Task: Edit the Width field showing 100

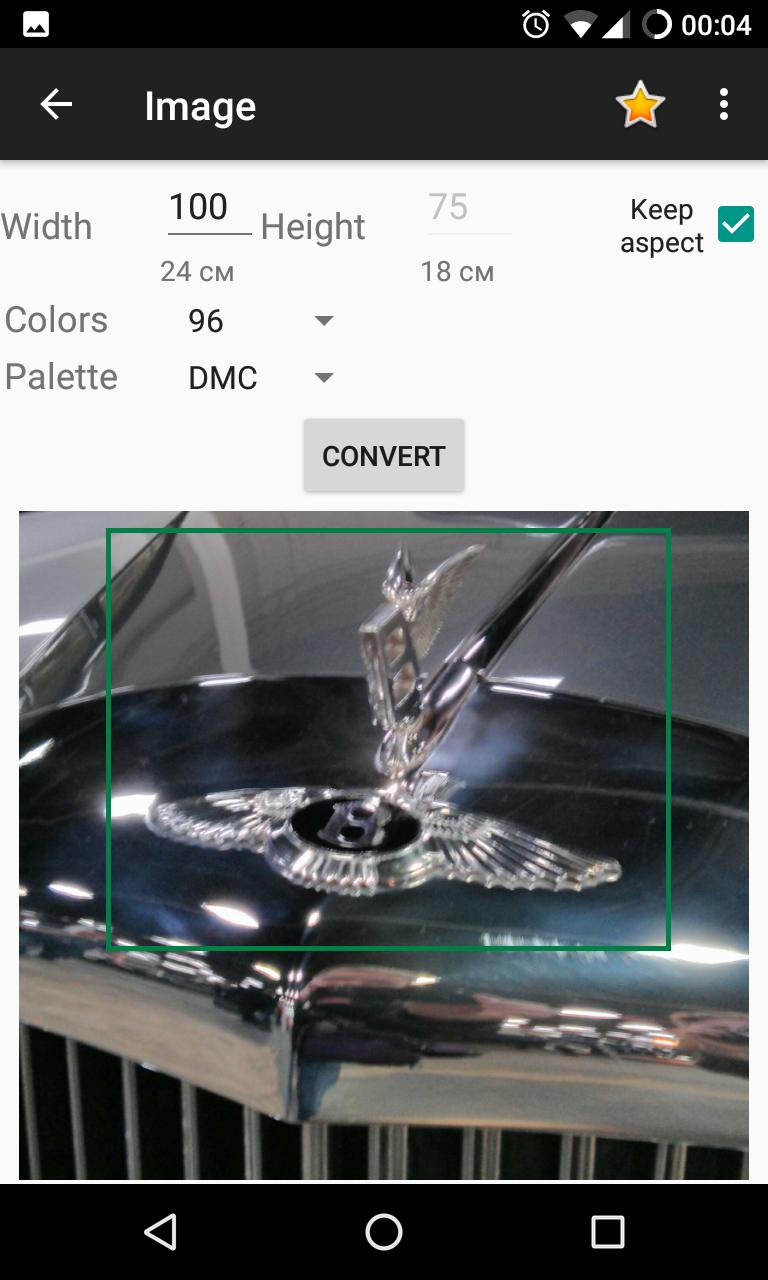Action: [x=209, y=208]
